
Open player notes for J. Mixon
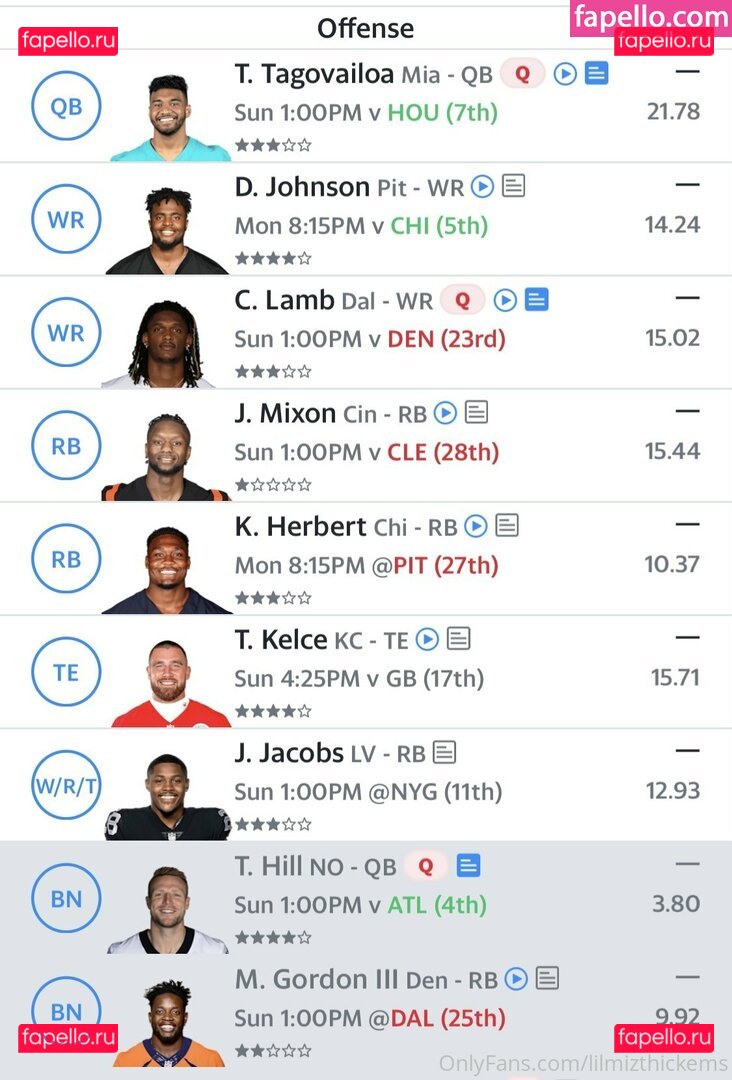coord(477,412)
